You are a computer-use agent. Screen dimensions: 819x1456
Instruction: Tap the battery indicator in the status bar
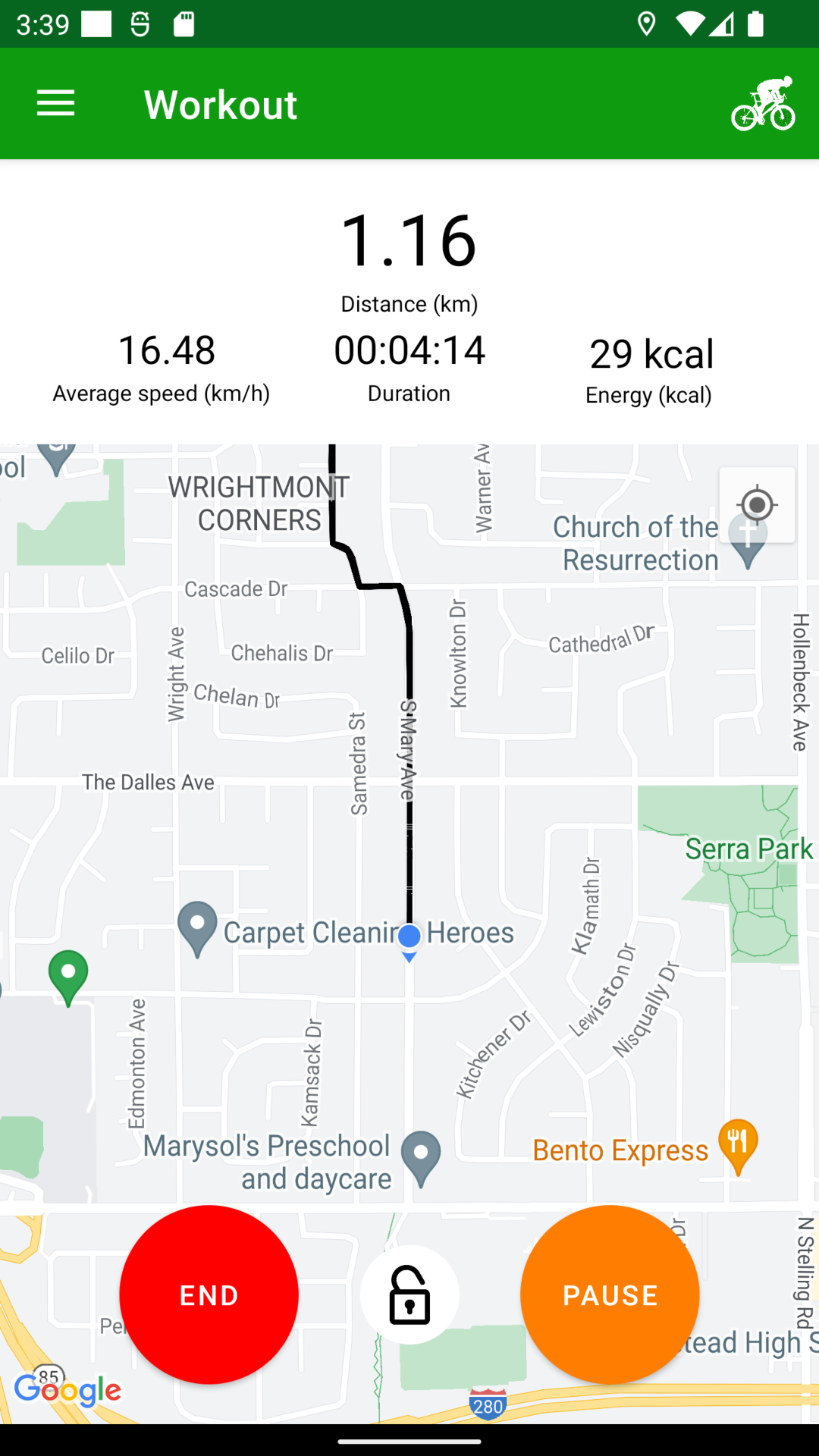[x=755, y=24]
